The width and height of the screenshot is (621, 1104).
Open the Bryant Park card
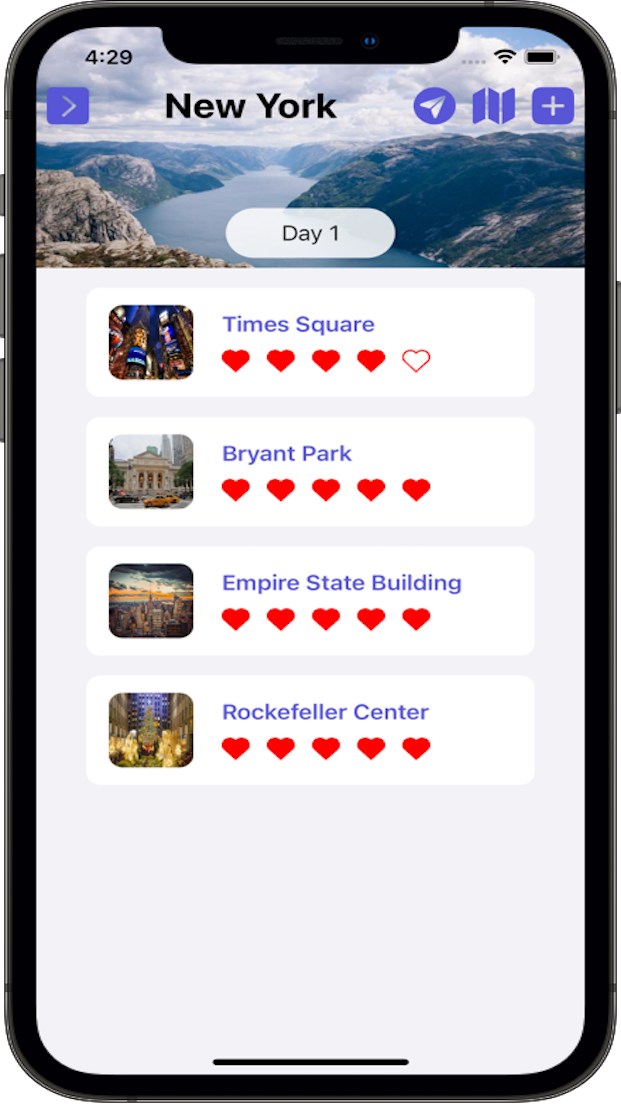click(310, 471)
